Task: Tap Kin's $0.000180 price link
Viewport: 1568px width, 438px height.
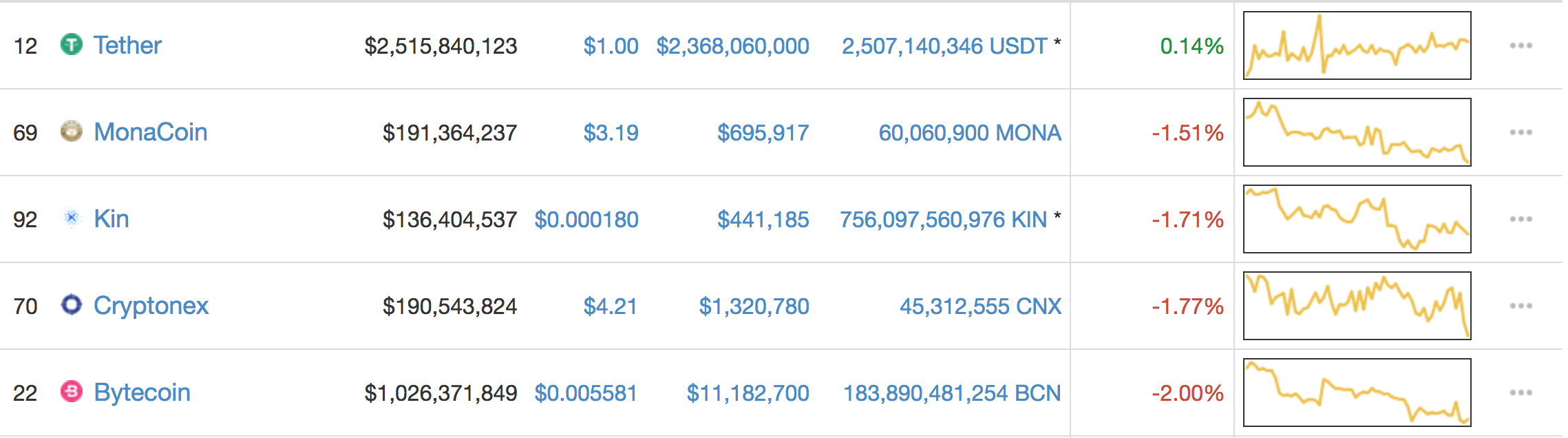Action: point(586,220)
